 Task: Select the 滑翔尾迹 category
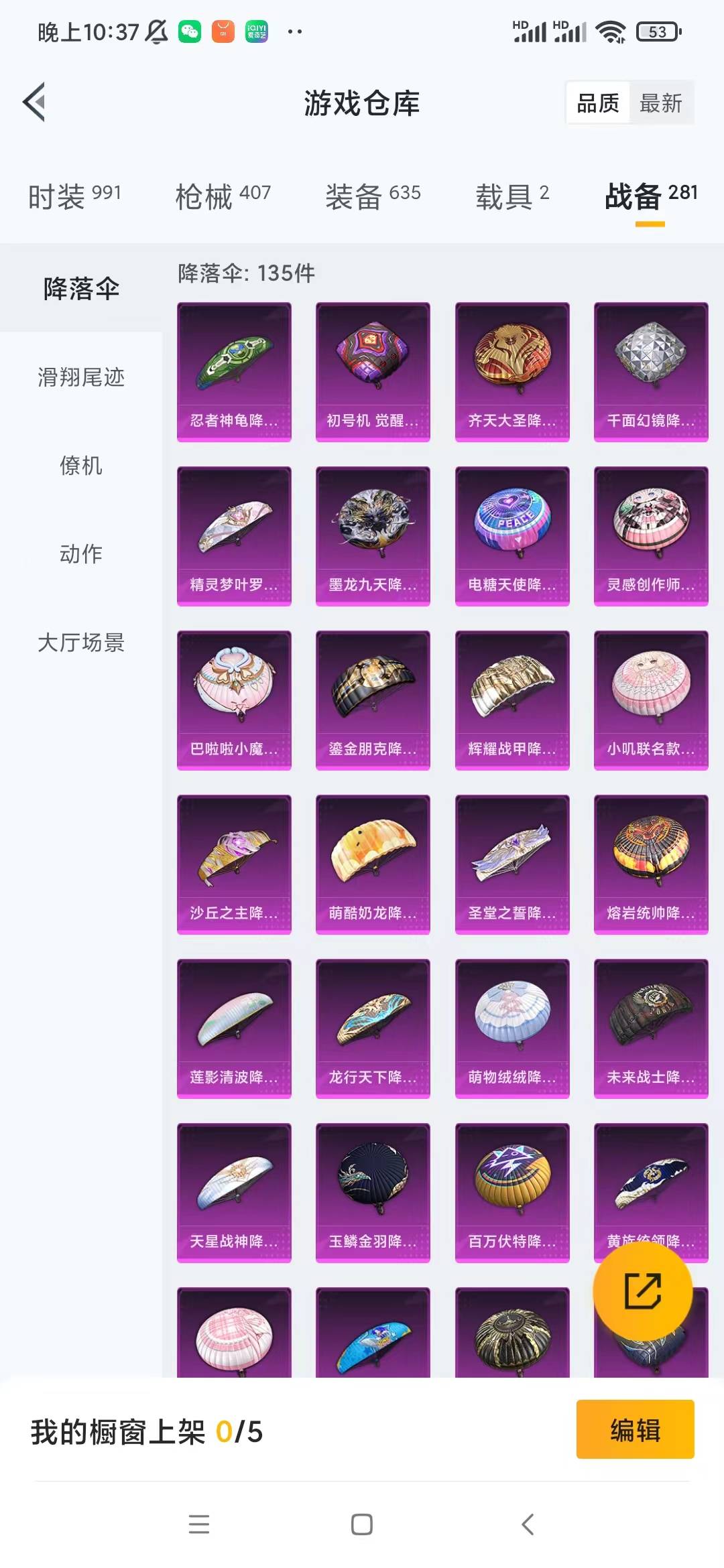(x=81, y=377)
